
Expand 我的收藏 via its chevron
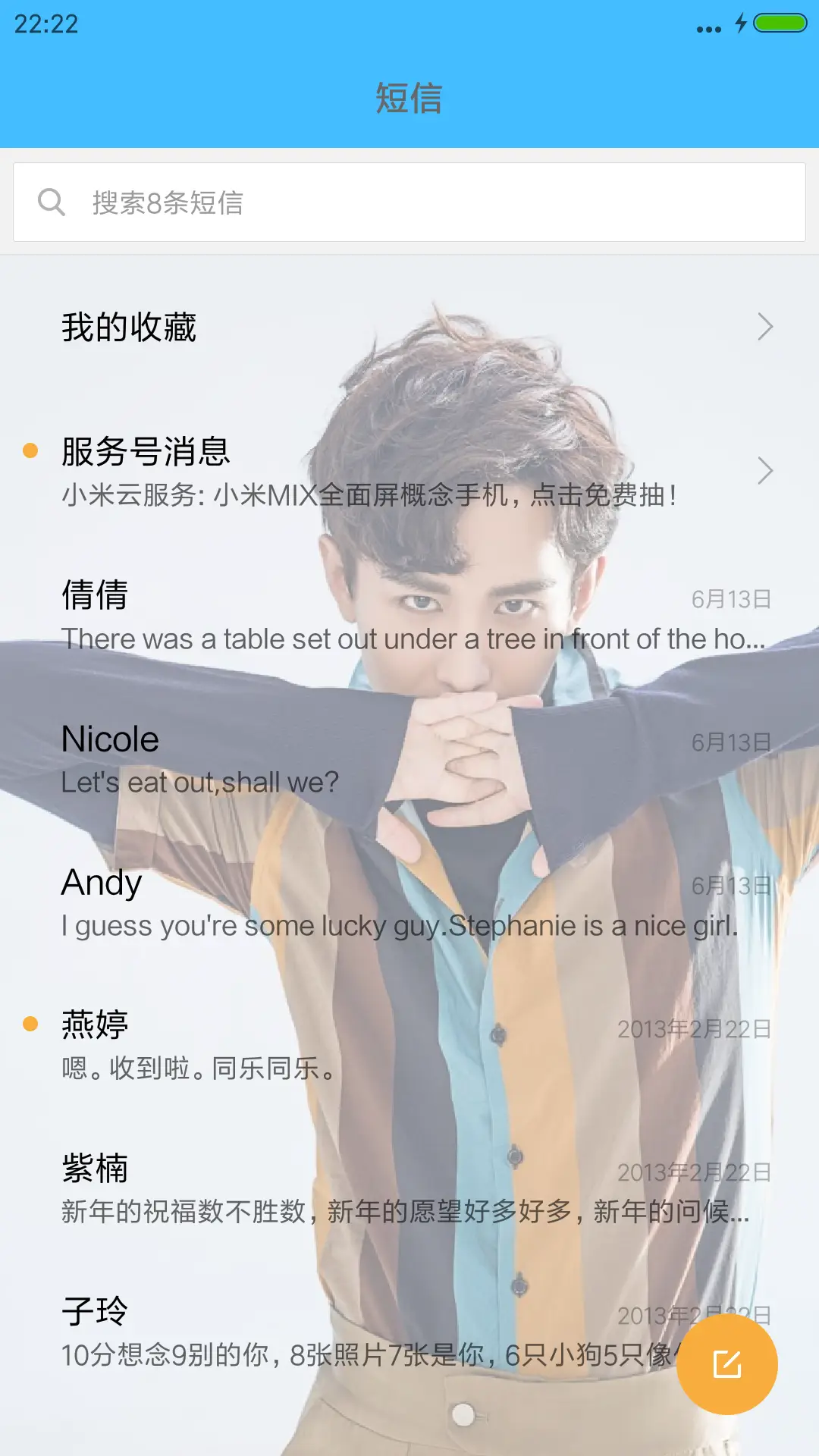765,327
